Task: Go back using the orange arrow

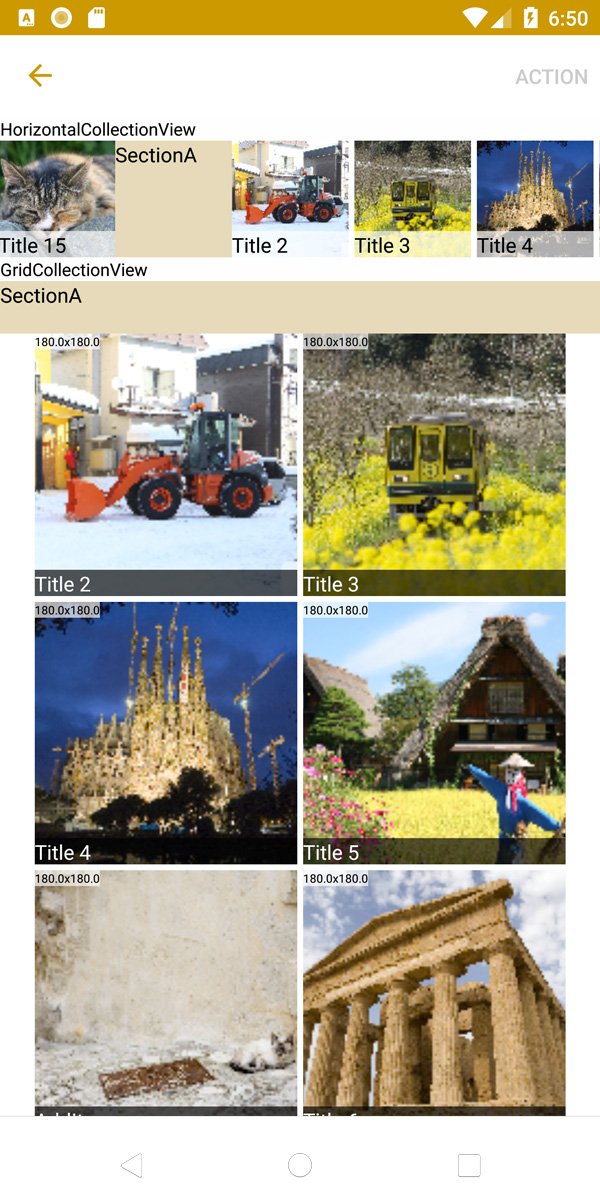Action: (x=40, y=76)
